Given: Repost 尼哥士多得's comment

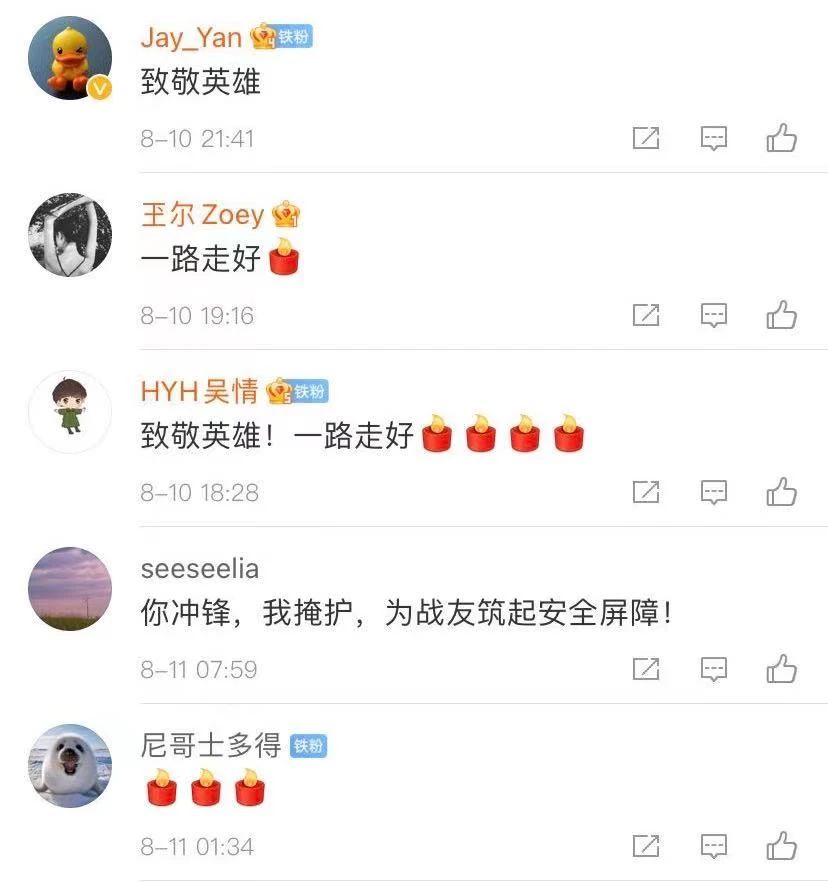Looking at the screenshot, I should 646,846.
